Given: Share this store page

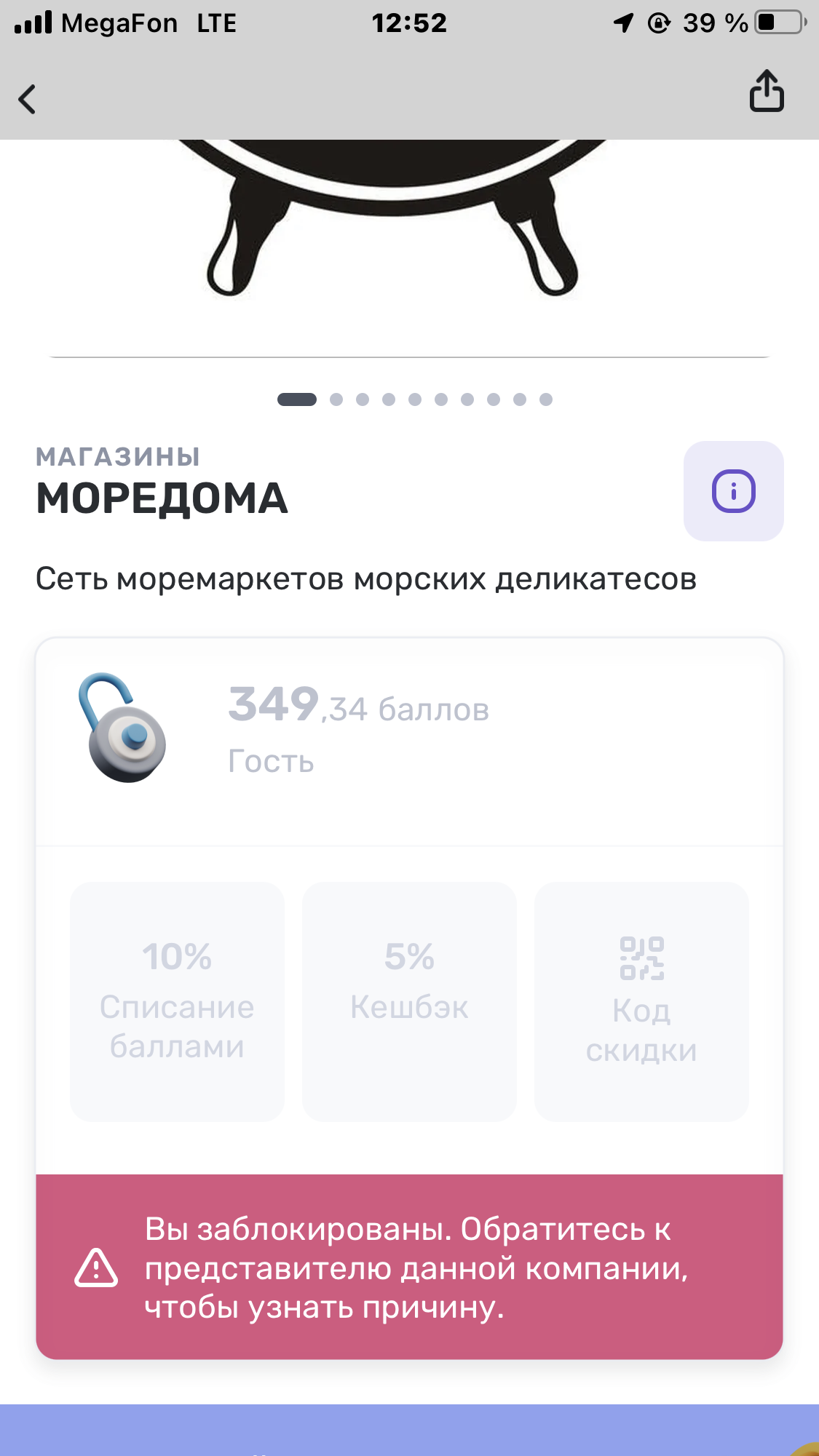Looking at the screenshot, I should click(767, 91).
